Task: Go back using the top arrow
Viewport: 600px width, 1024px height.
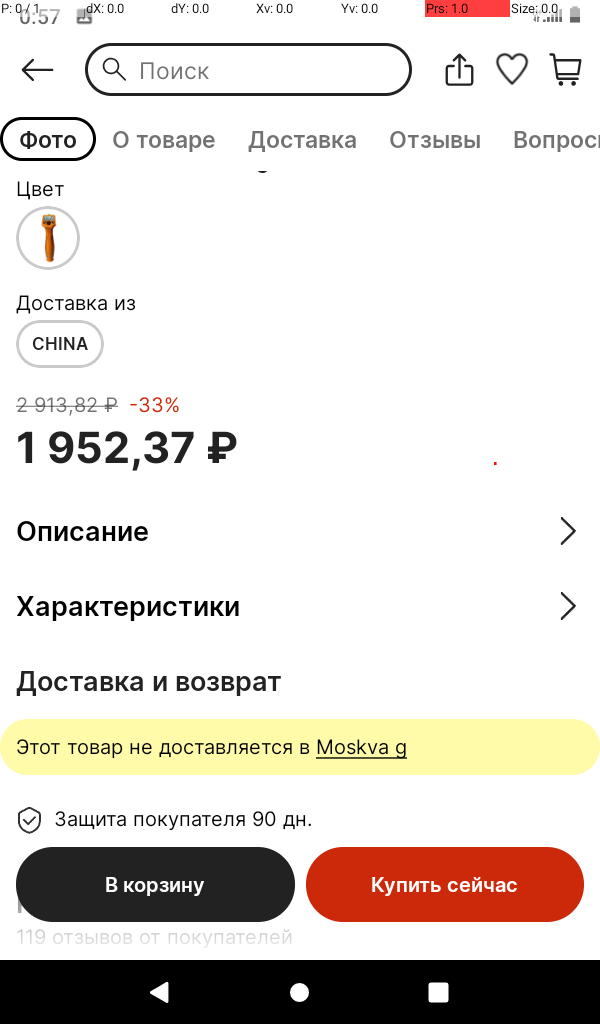Action: 37,70
